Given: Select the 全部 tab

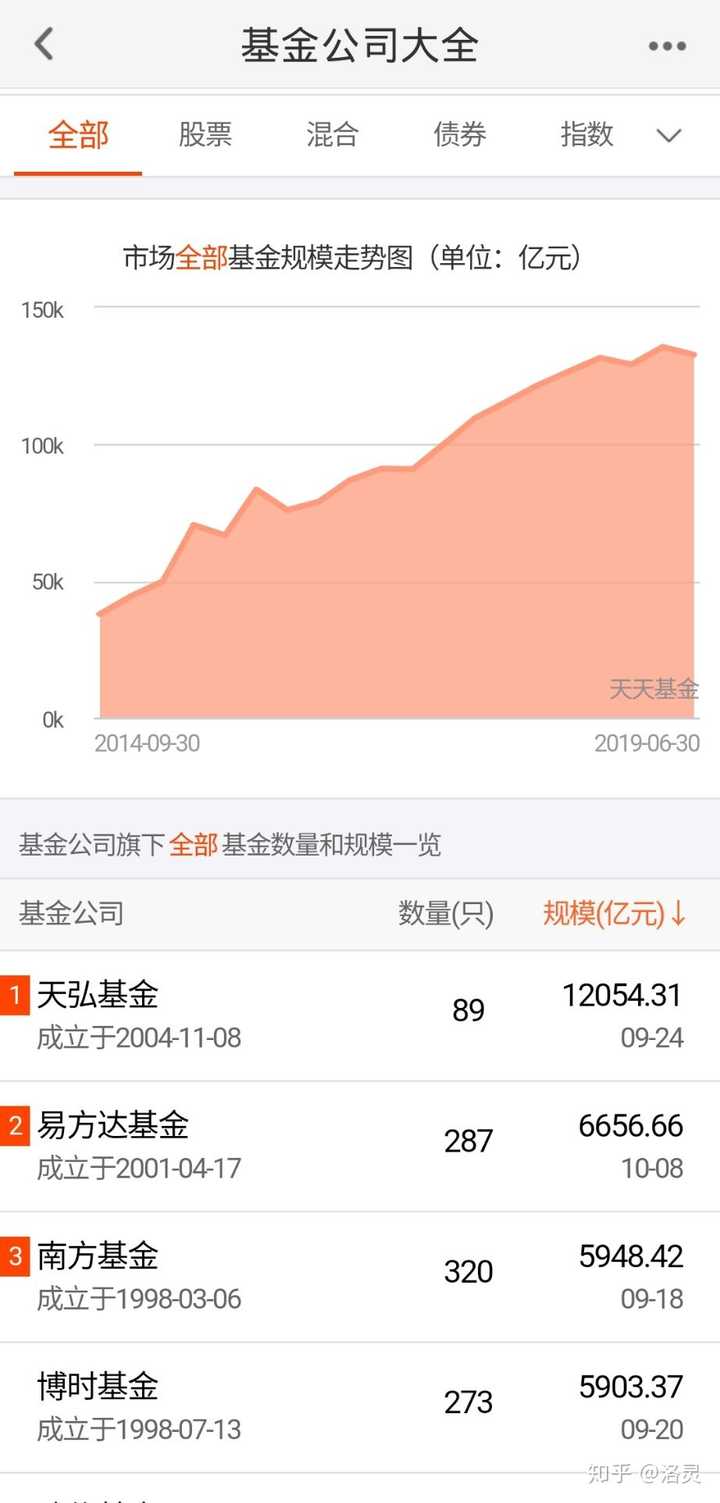Looking at the screenshot, I should tap(78, 135).
